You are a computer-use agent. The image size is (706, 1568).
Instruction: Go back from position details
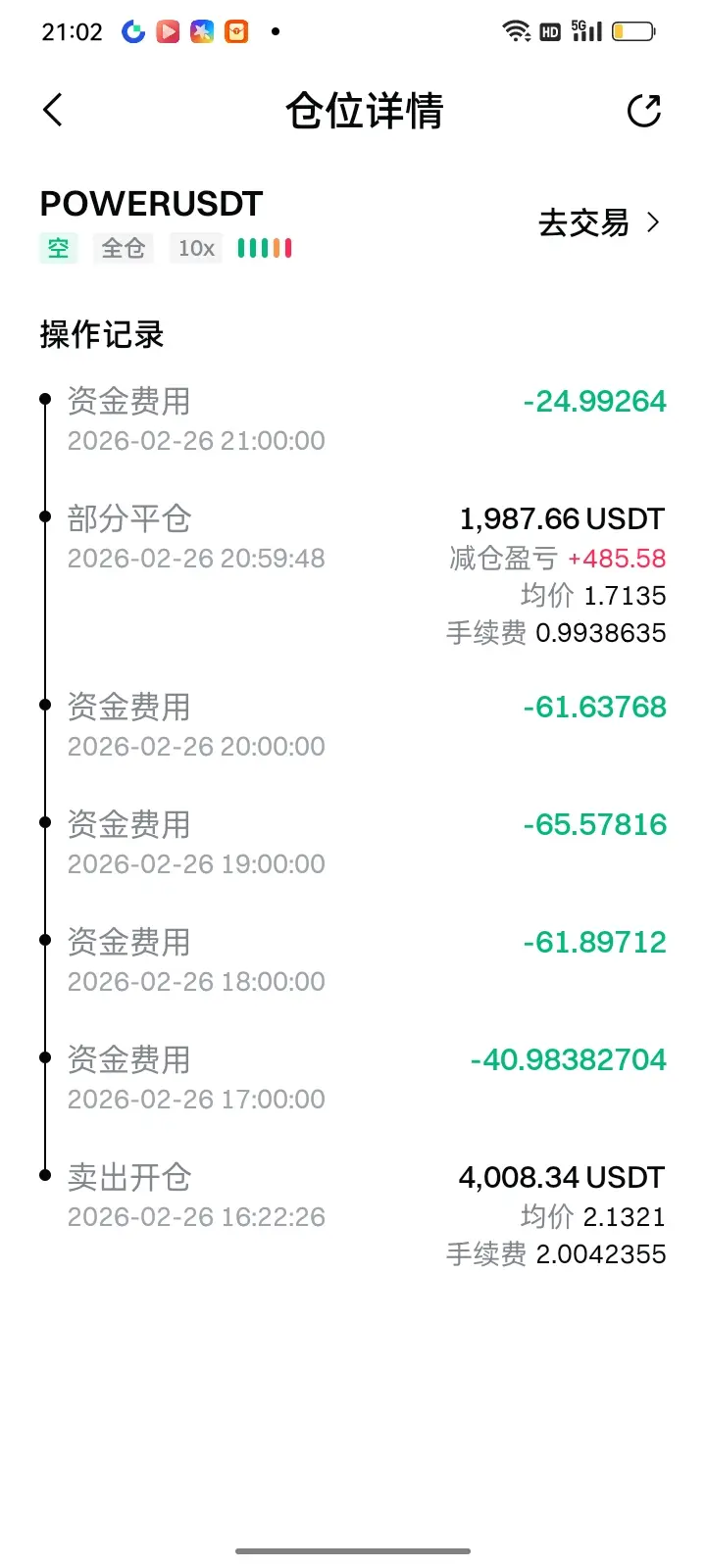coord(53,110)
